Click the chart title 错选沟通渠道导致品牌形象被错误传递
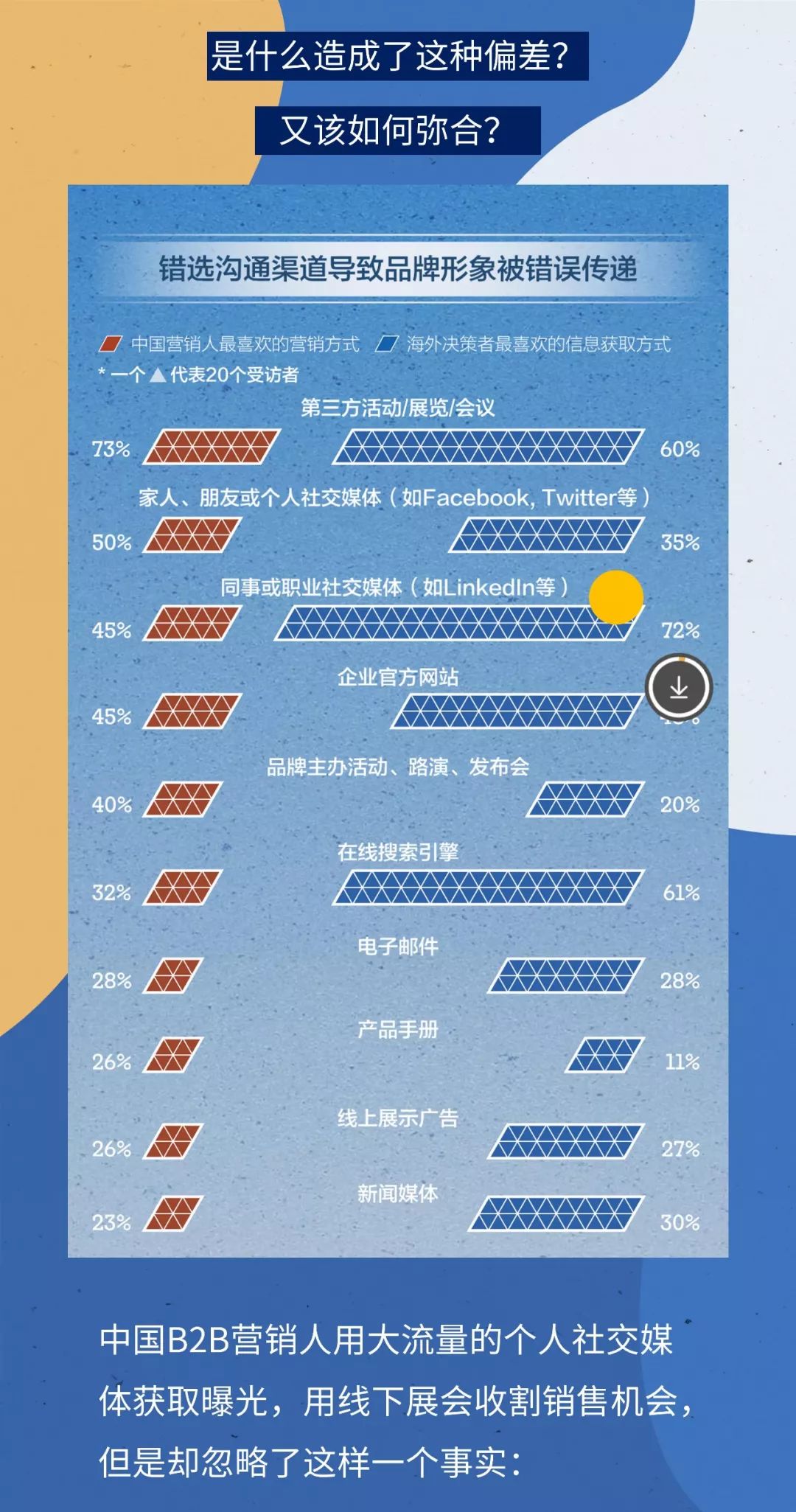The image size is (796, 1512). click(399, 268)
